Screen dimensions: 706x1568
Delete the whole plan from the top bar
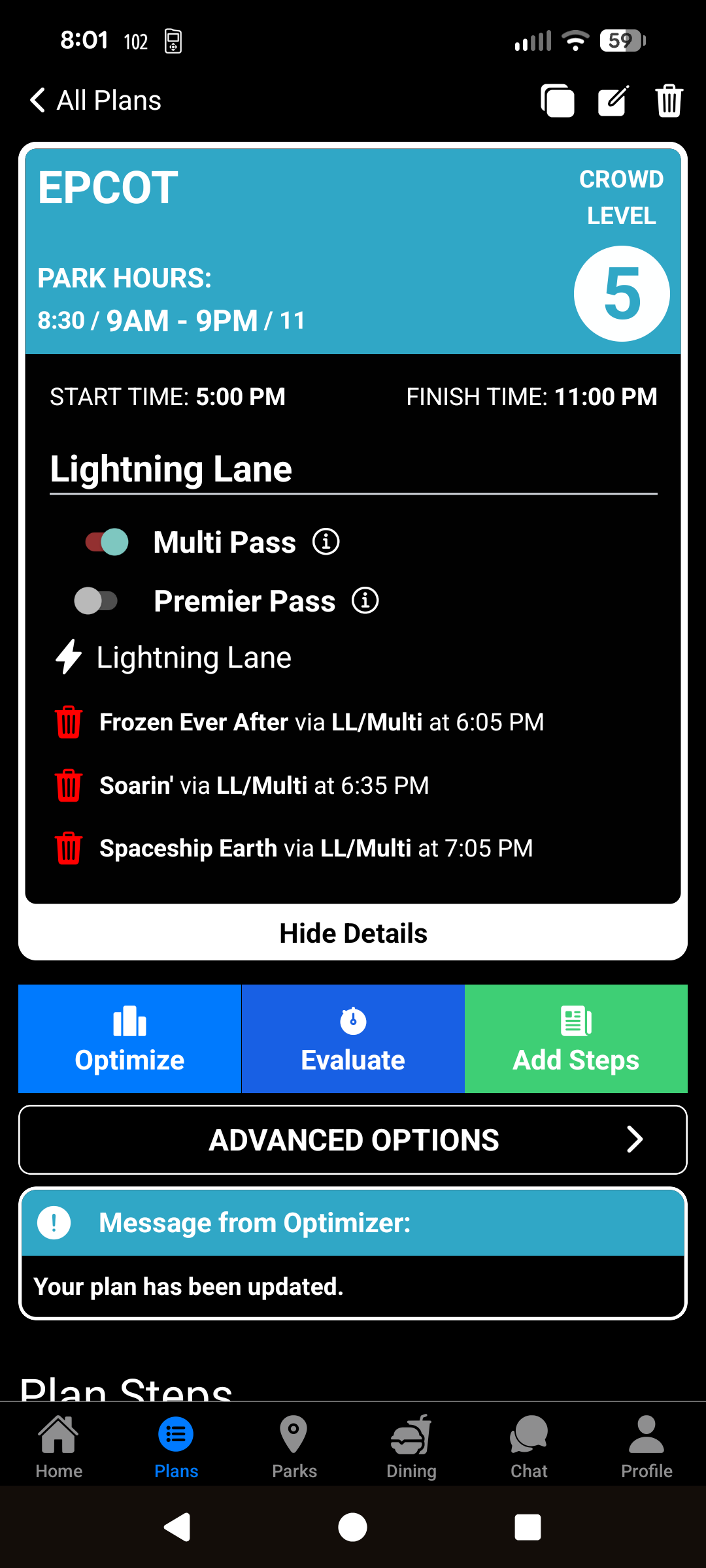pos(669,101)
